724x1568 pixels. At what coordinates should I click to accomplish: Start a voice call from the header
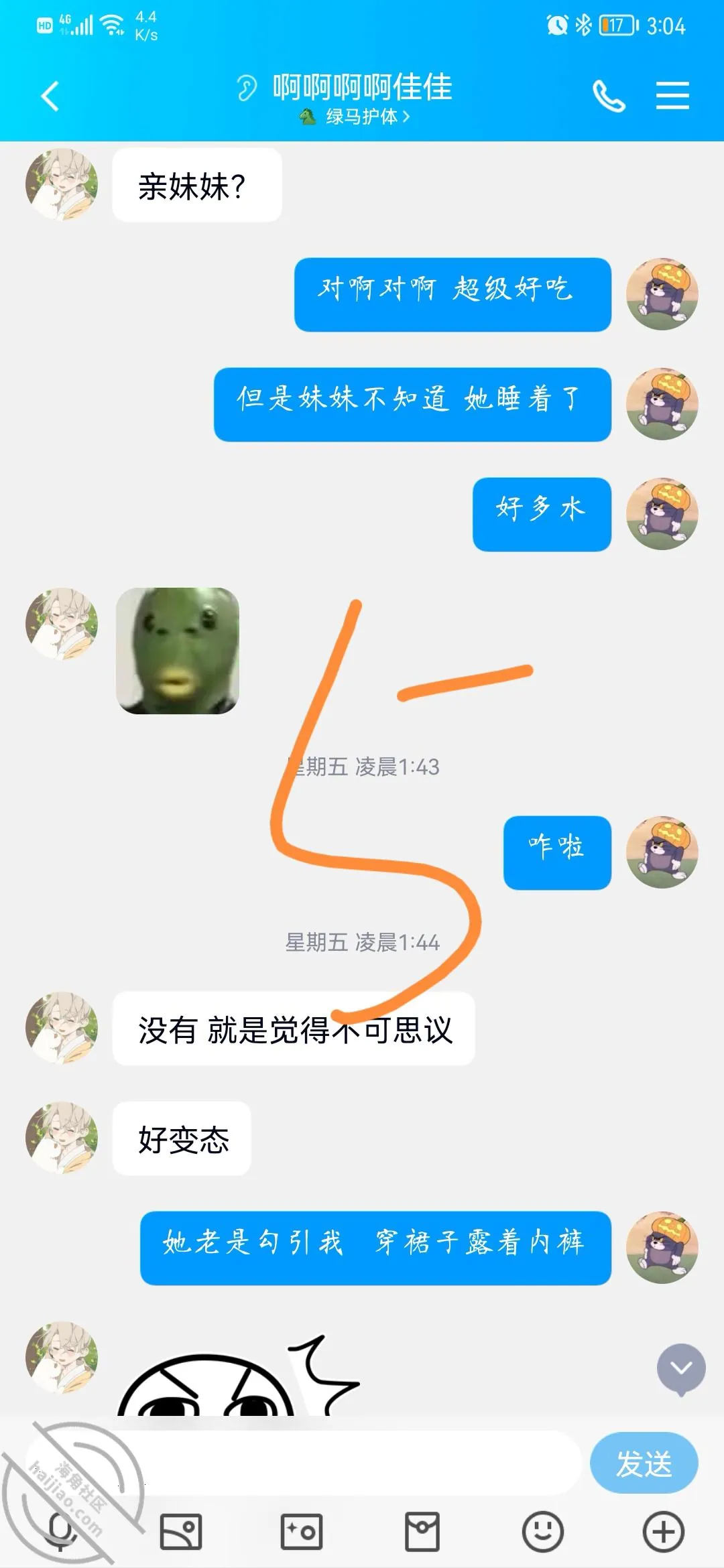609,96
